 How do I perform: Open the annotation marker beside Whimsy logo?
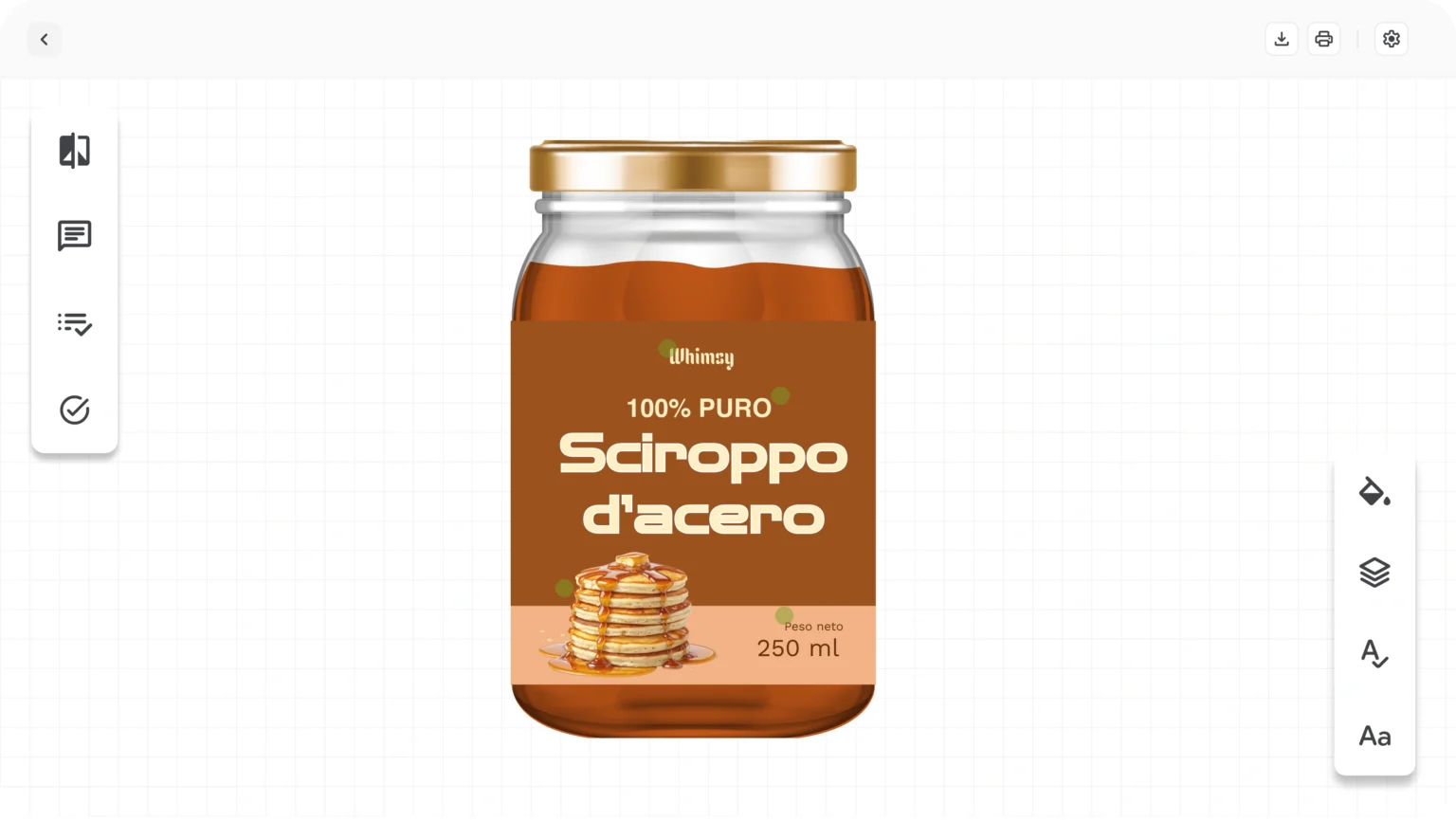[x=667, y=349]
